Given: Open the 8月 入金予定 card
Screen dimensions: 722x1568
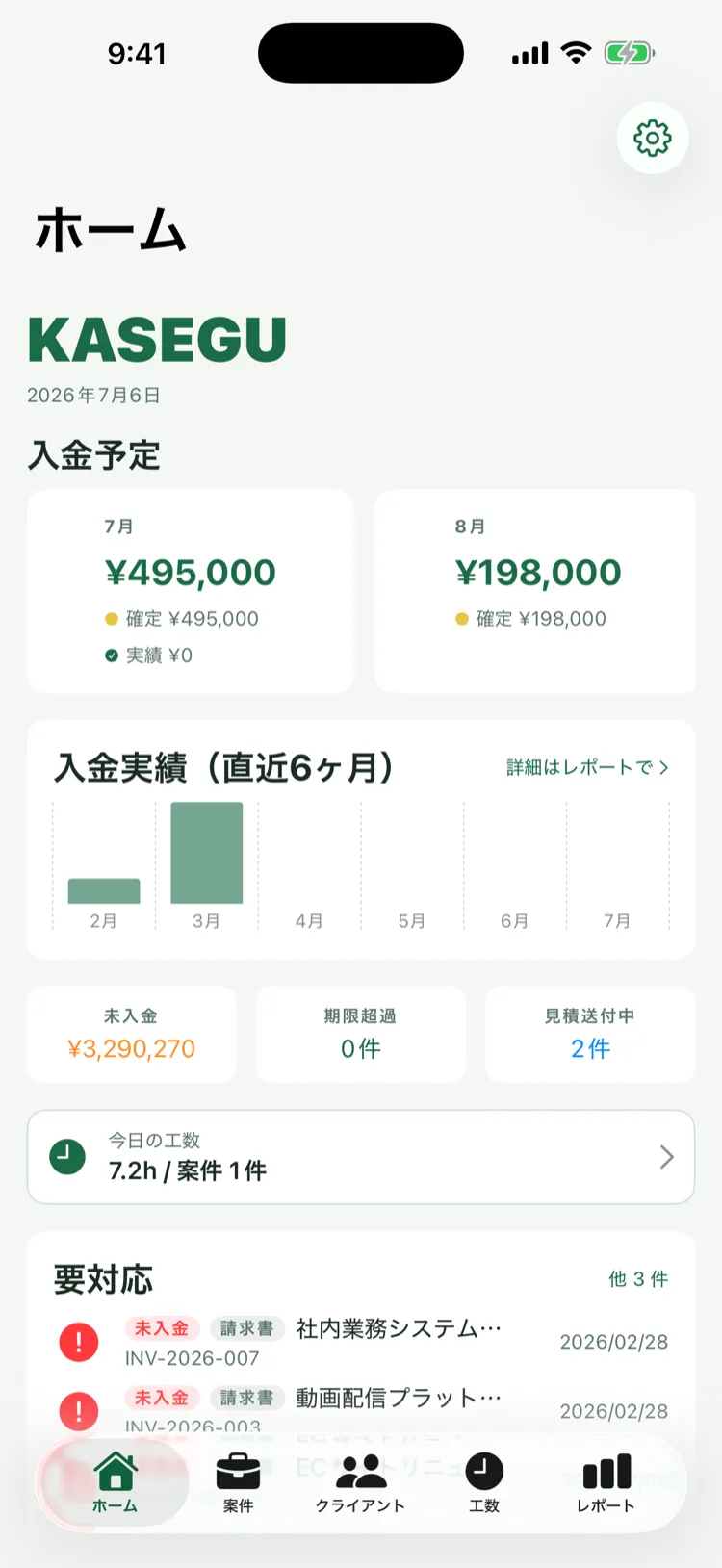Looking at the screenshot, I should coord(534,591).
